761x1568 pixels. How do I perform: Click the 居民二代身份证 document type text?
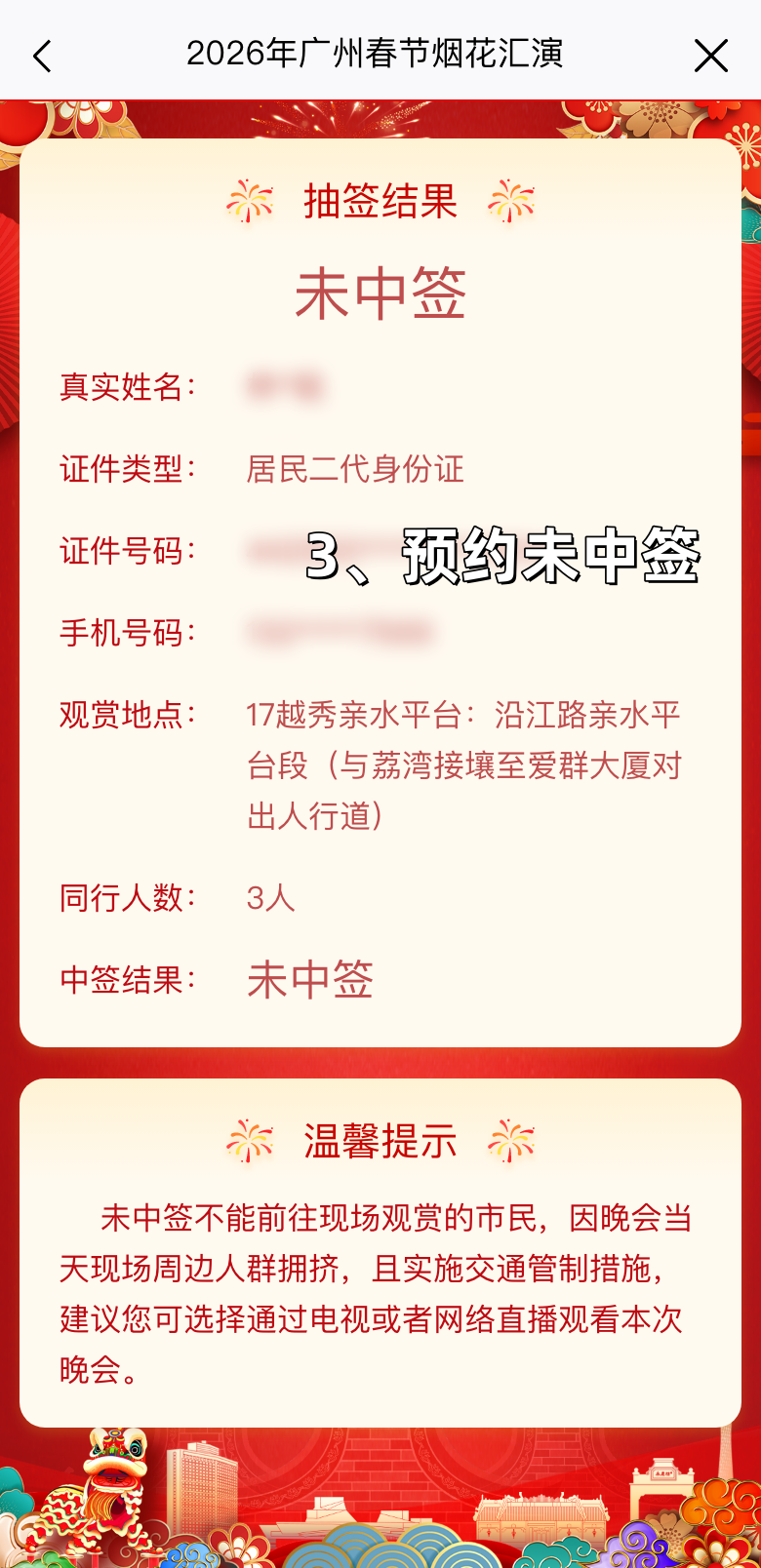pos(356,470)
